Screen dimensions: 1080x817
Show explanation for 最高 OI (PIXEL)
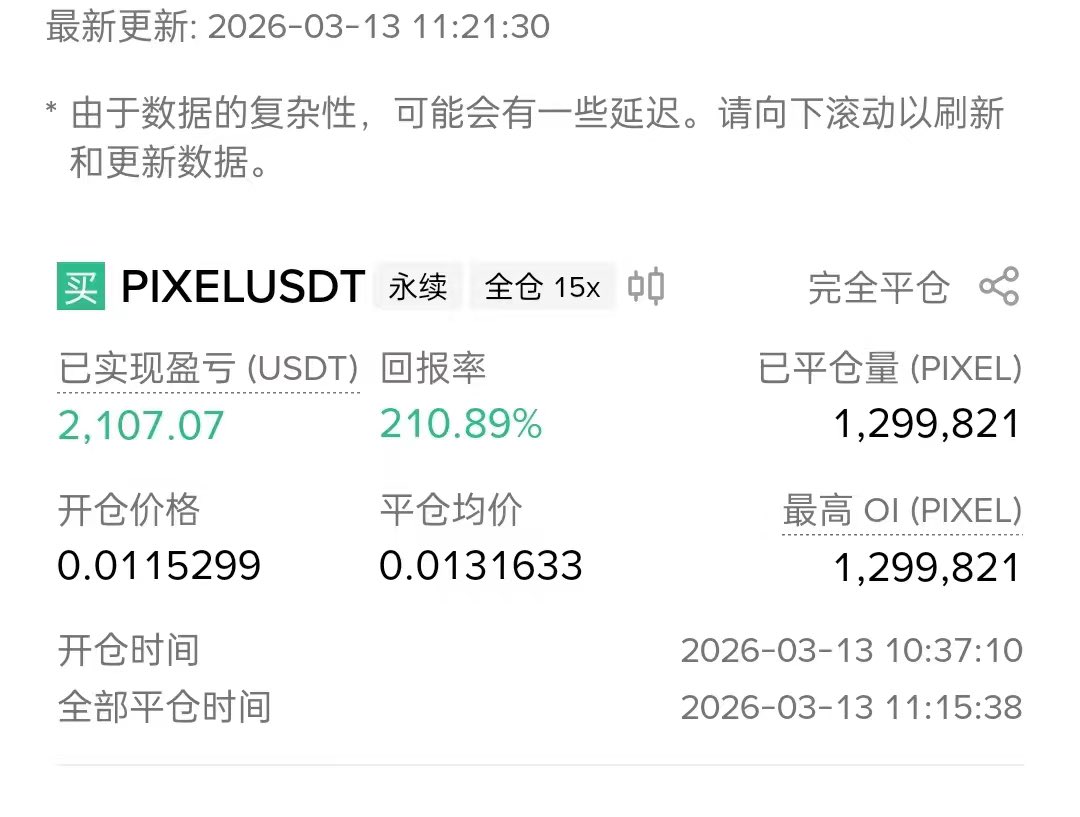click(902, 512)
